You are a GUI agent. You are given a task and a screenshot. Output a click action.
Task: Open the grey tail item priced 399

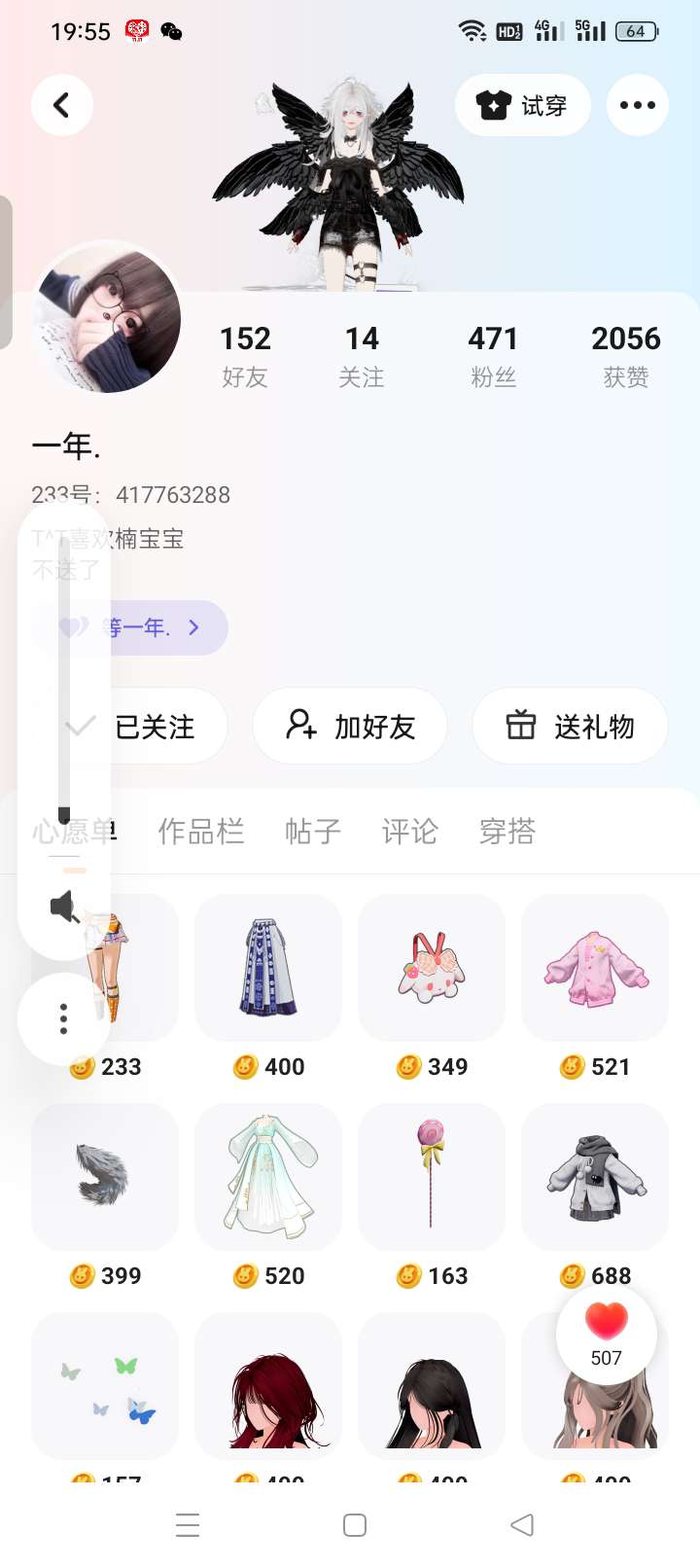pyautogui.click(x=105, y=1177)
